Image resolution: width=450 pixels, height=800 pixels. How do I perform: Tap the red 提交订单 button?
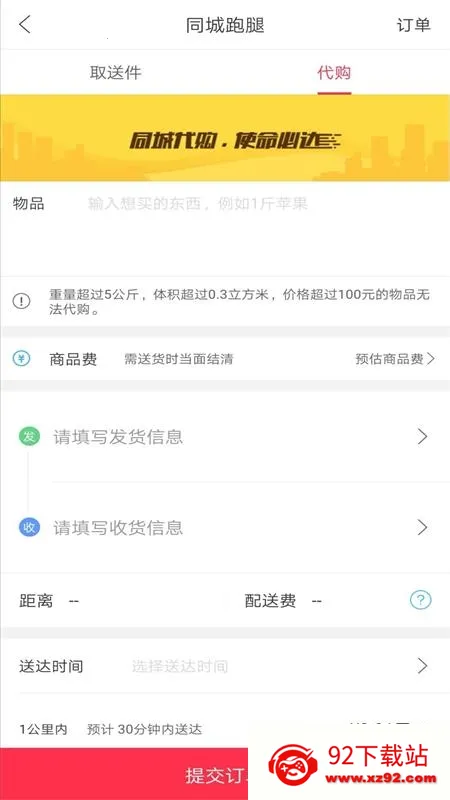(124, 773)
